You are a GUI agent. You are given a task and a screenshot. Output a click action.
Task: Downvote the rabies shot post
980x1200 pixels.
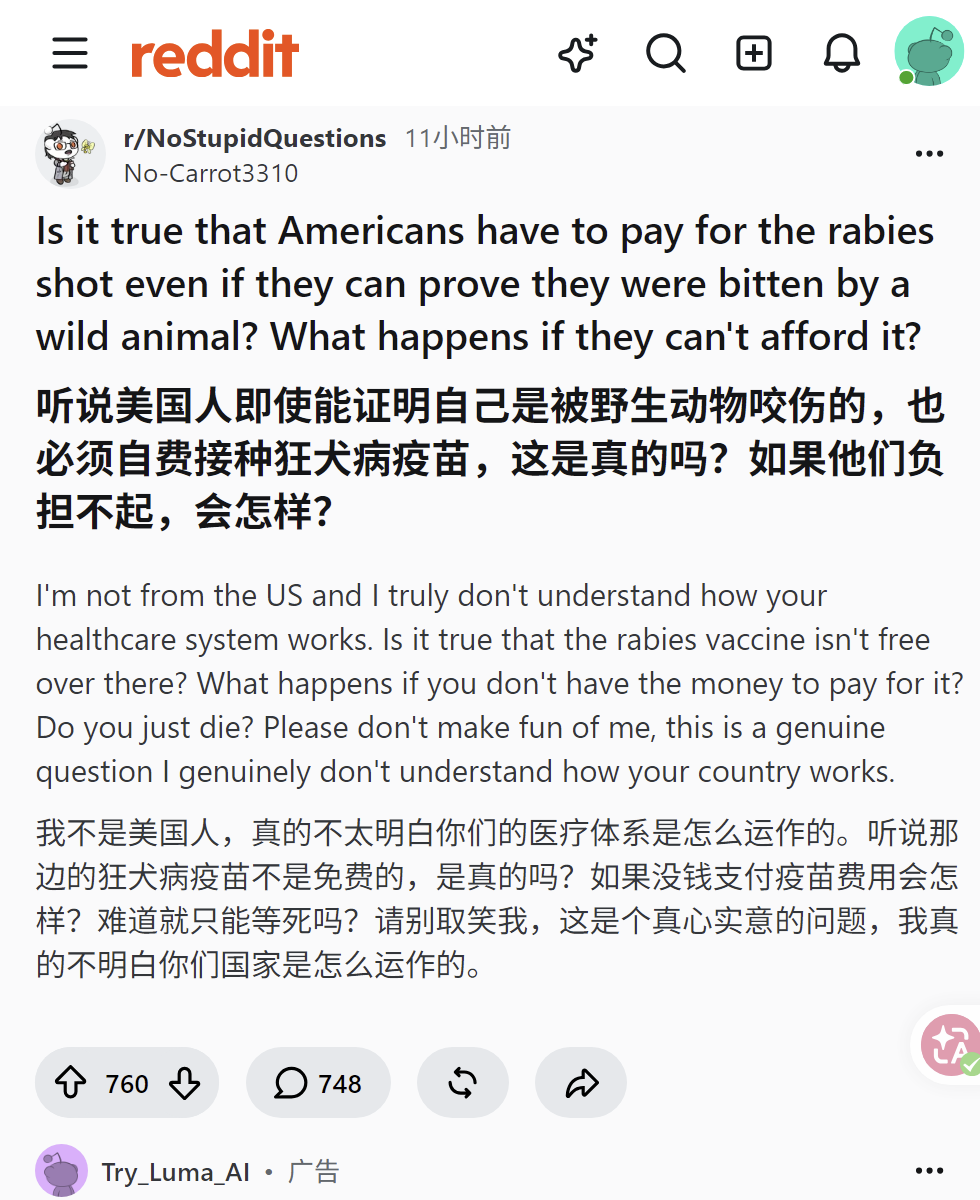[184, 1083]
